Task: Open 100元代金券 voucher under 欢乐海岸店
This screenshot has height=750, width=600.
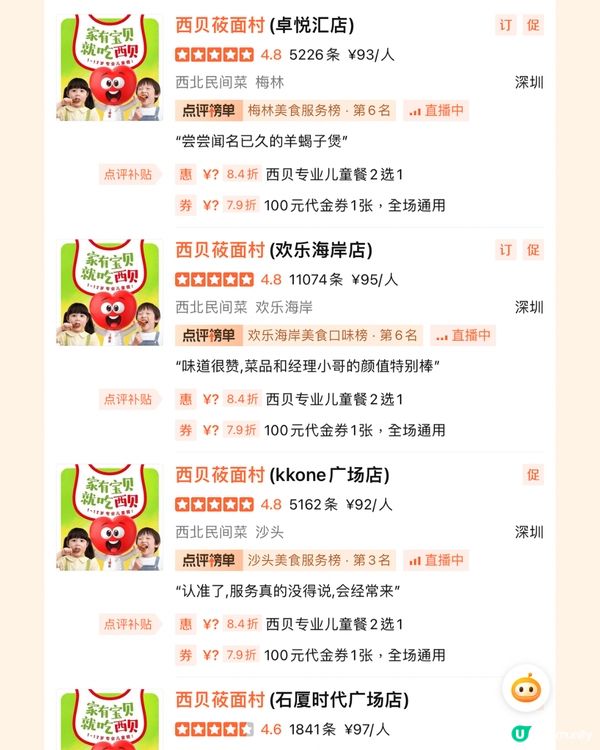Action: (354, 431)
